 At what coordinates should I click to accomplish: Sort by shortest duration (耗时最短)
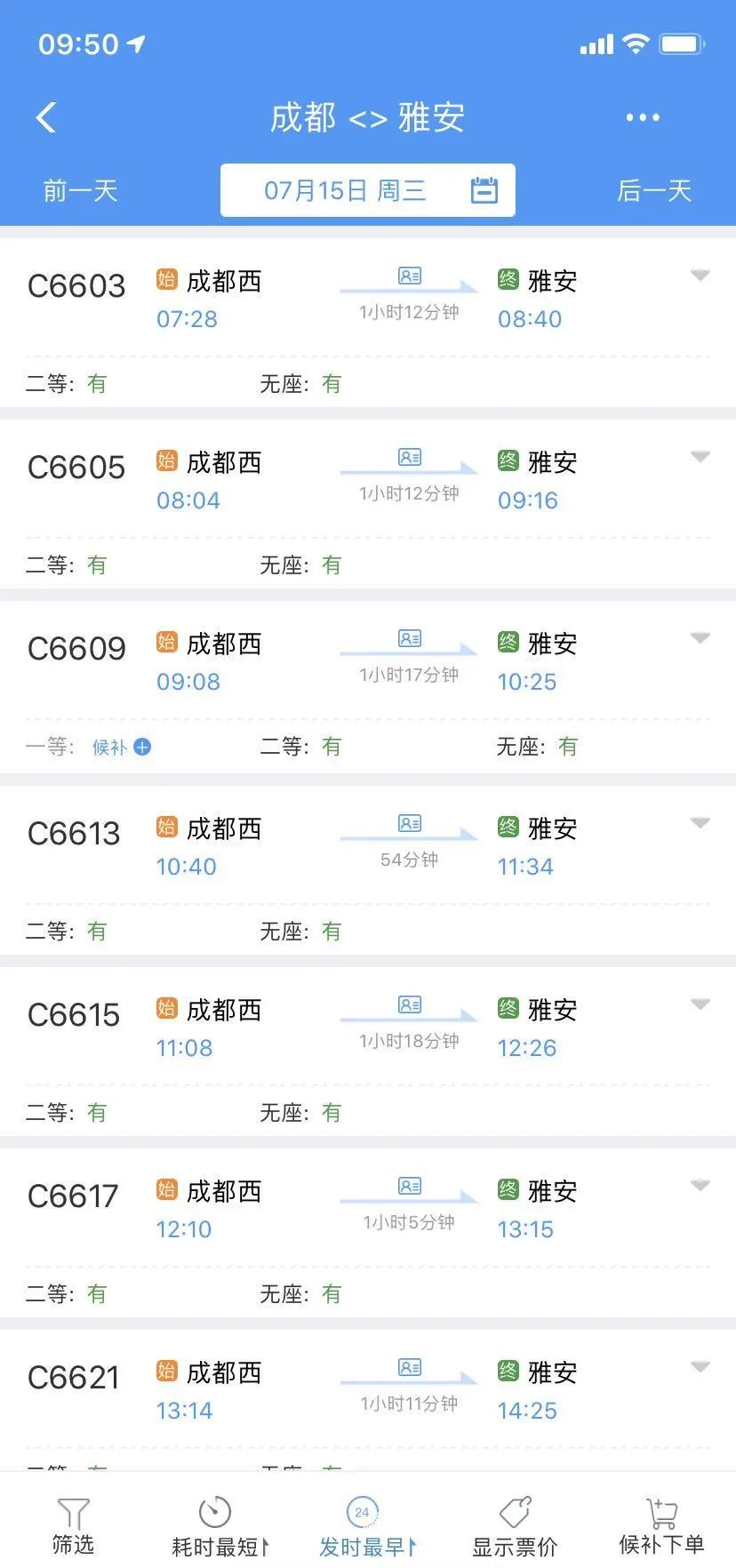pyautogui.click(x=220, y=1526)
